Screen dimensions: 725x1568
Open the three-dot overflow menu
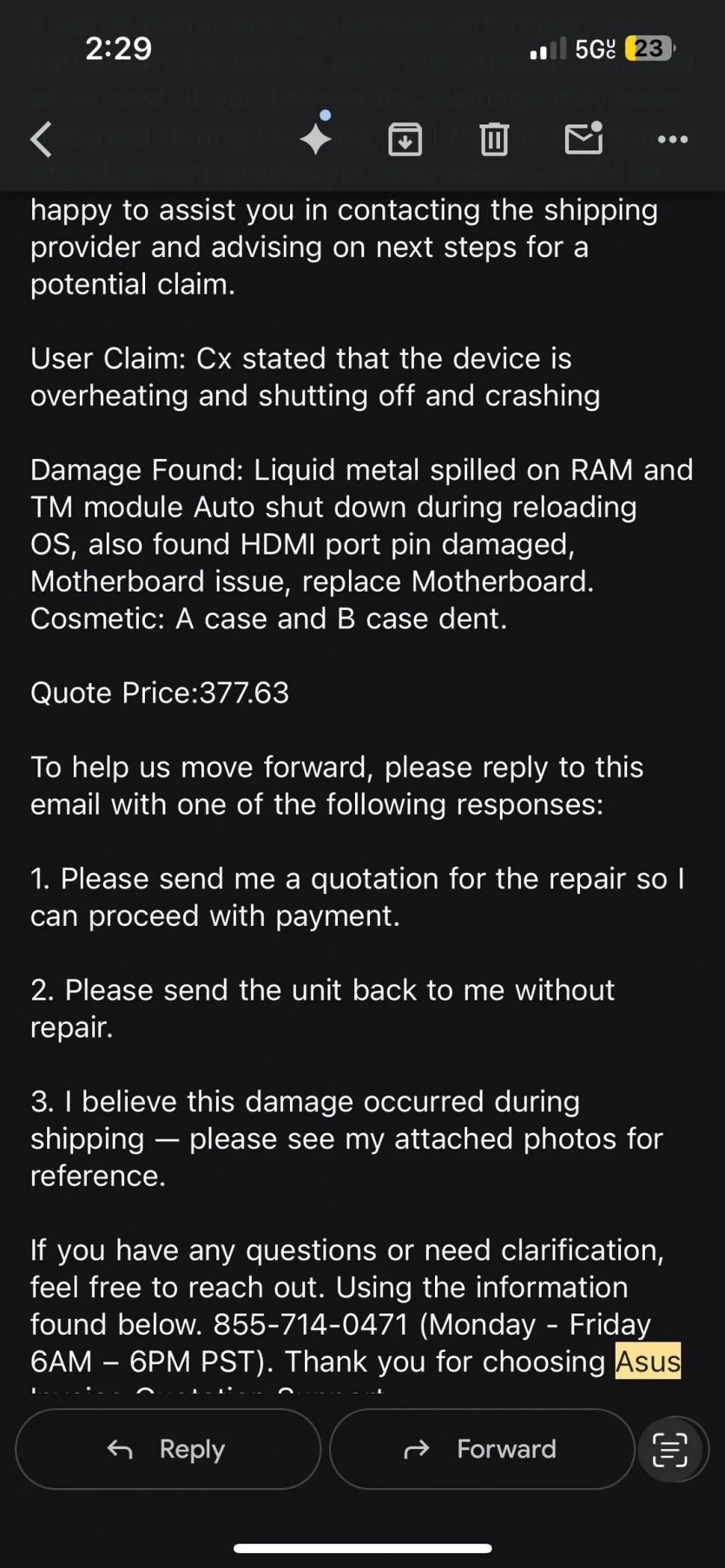tap(673, 139)
